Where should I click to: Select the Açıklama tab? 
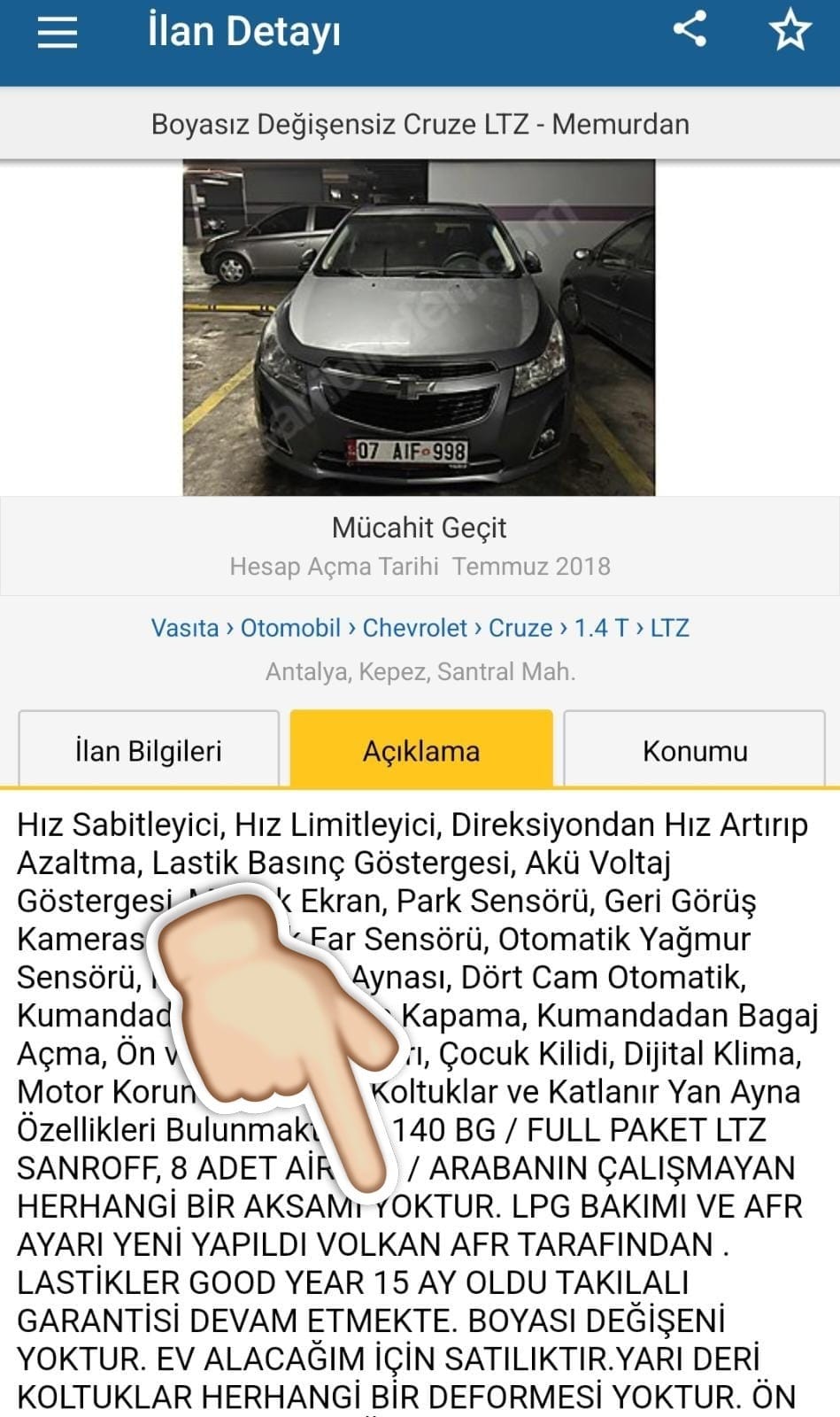(421, 749)
